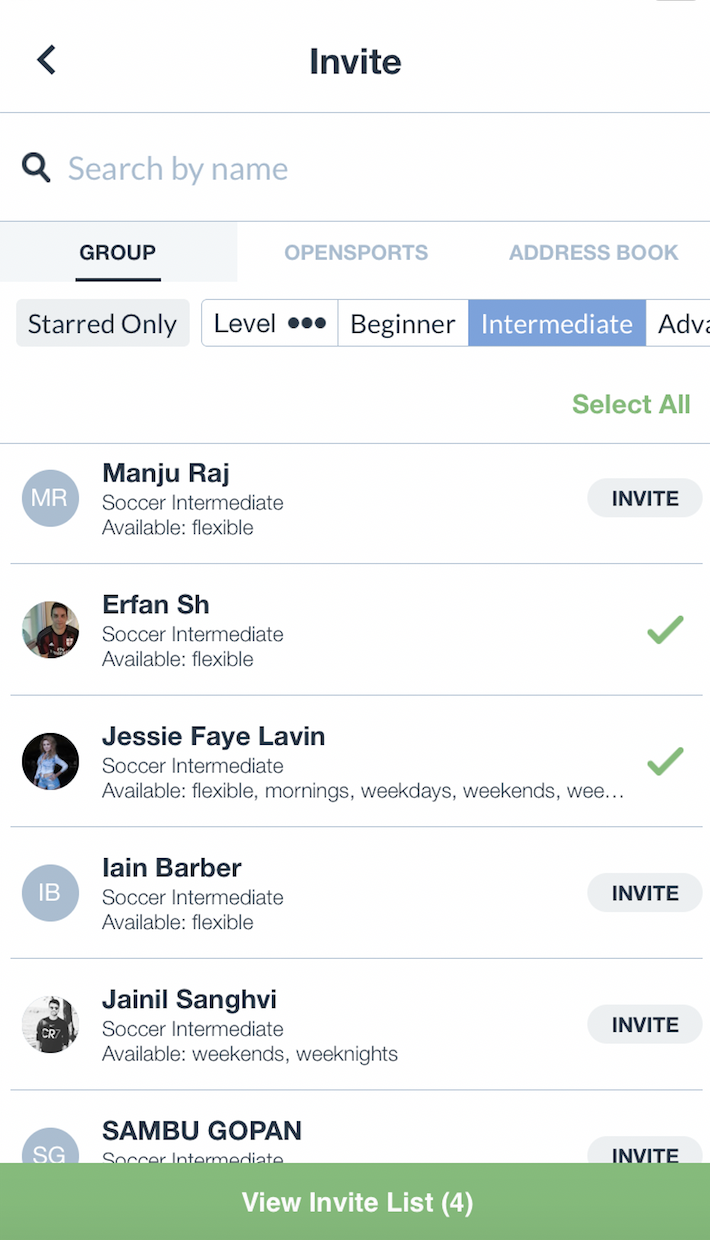Screen dimensions: 710x1240
Task: Filter by Beginner level
Action: (403, 324)
